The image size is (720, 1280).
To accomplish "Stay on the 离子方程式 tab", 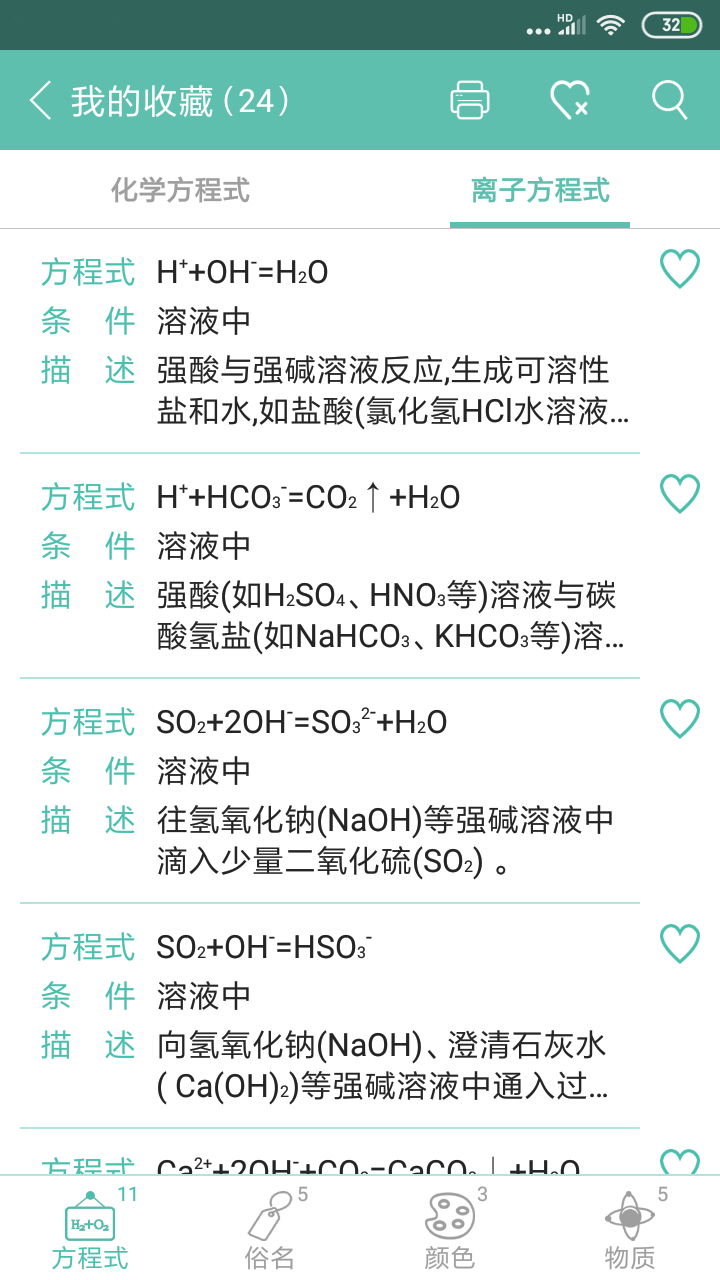I will 540,190.
